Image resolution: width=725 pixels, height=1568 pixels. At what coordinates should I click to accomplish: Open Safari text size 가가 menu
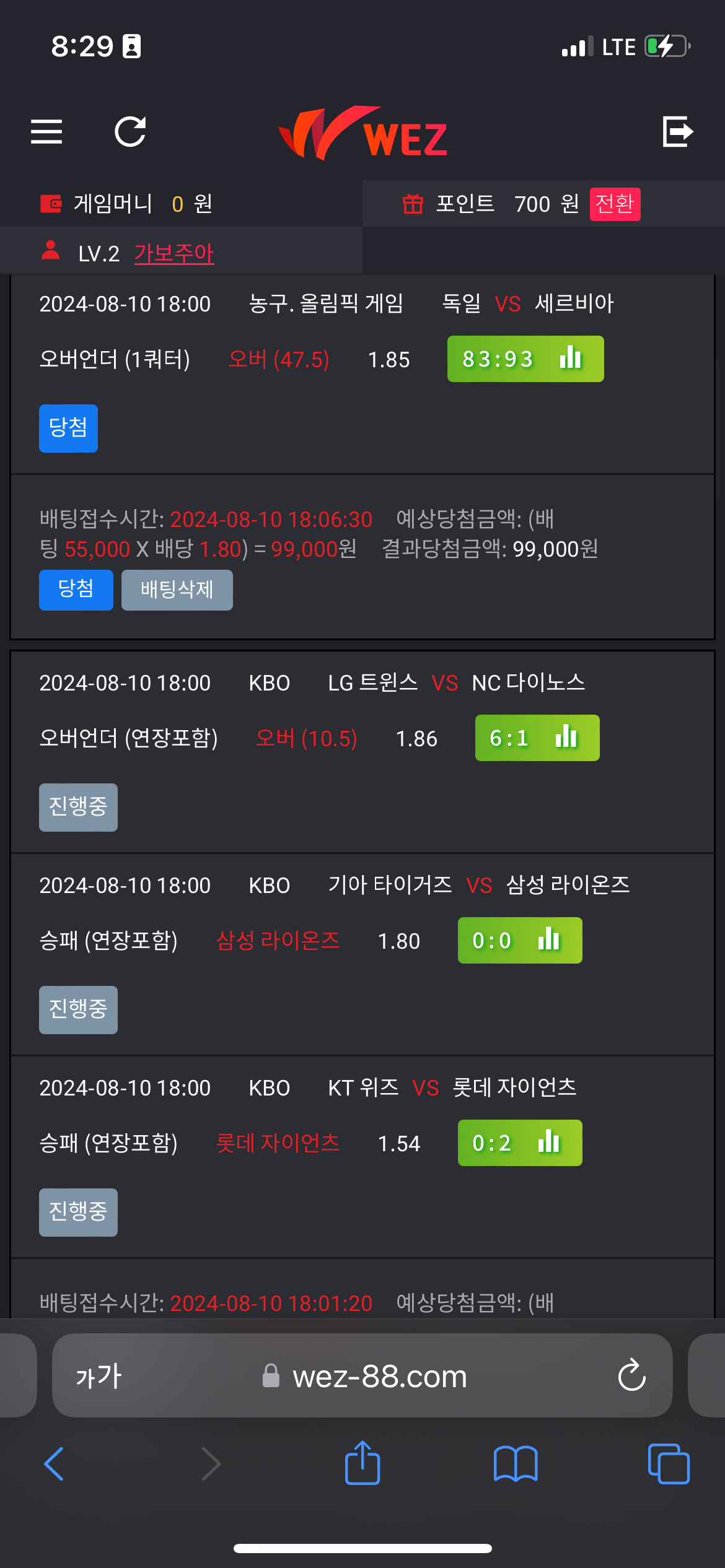click(99, 1377)
